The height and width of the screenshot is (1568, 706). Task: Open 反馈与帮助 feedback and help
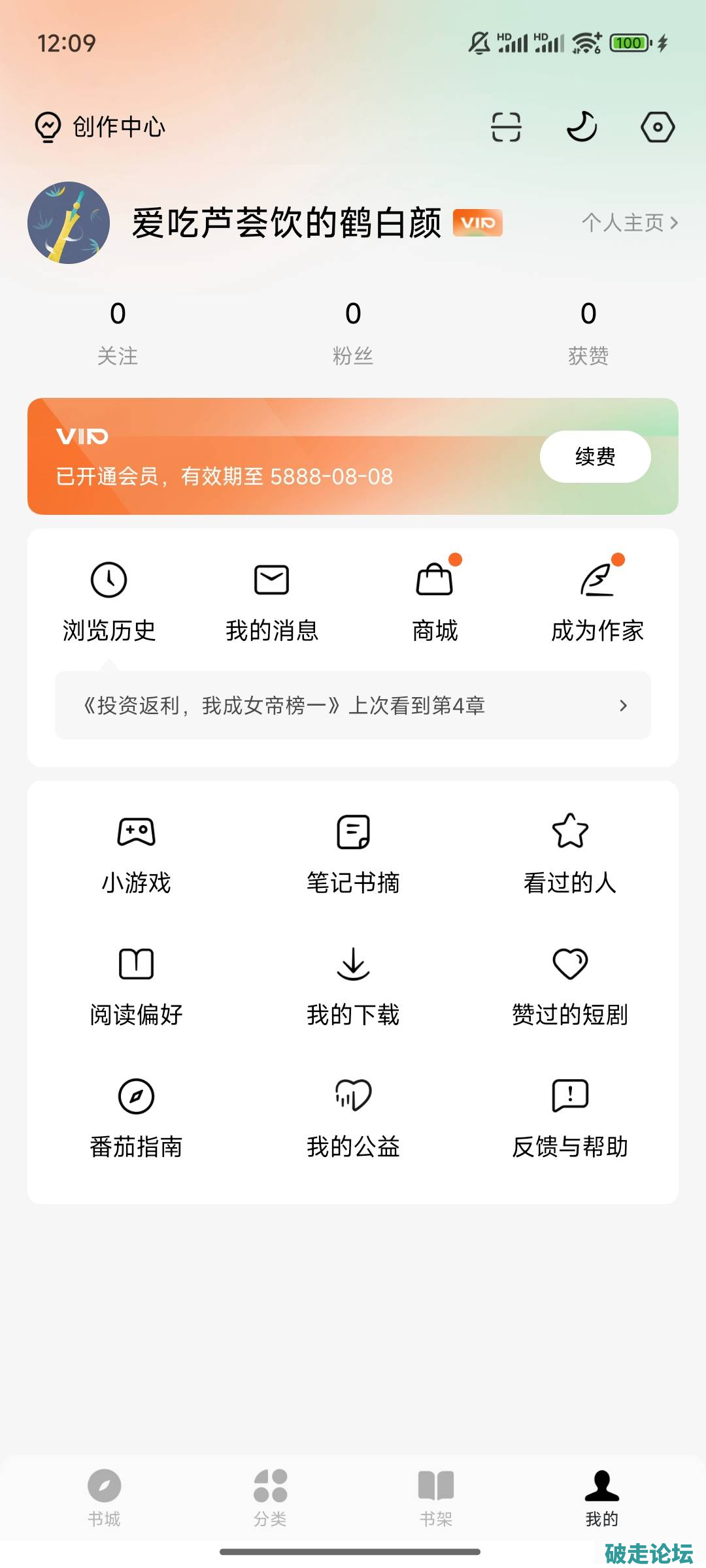(x=570, y=1118)
